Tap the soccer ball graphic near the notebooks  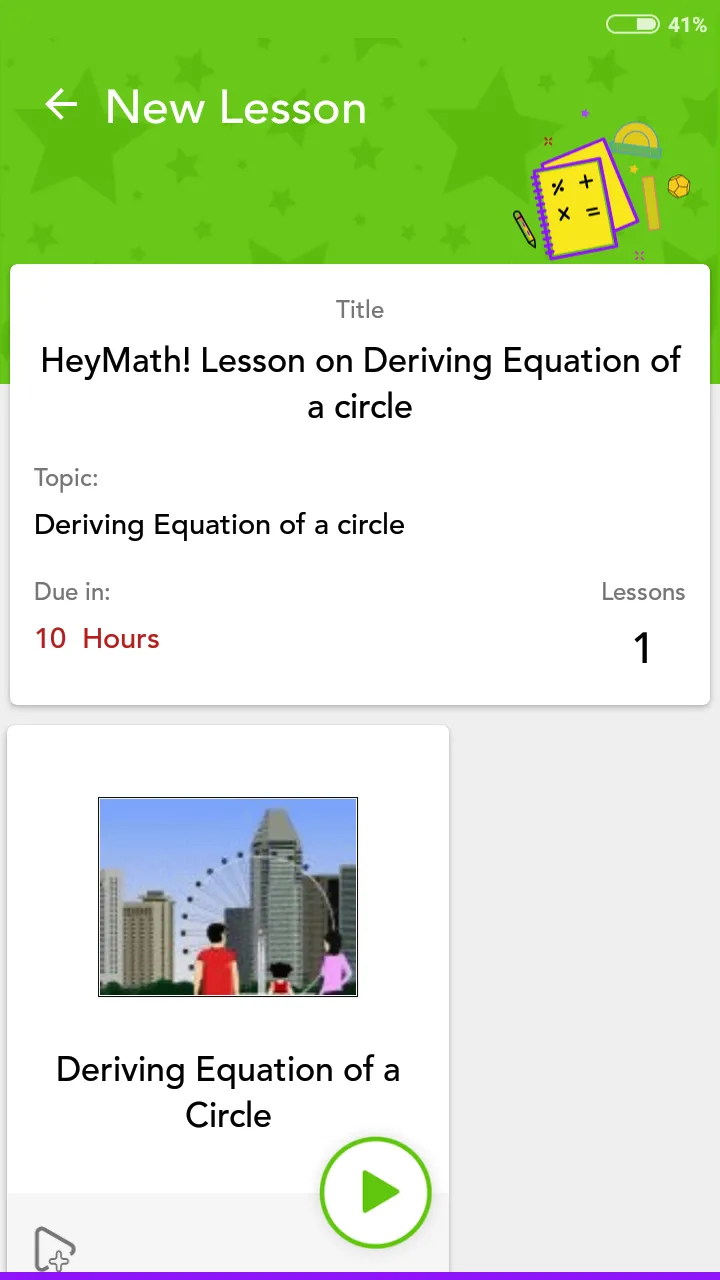click(678, 188)
